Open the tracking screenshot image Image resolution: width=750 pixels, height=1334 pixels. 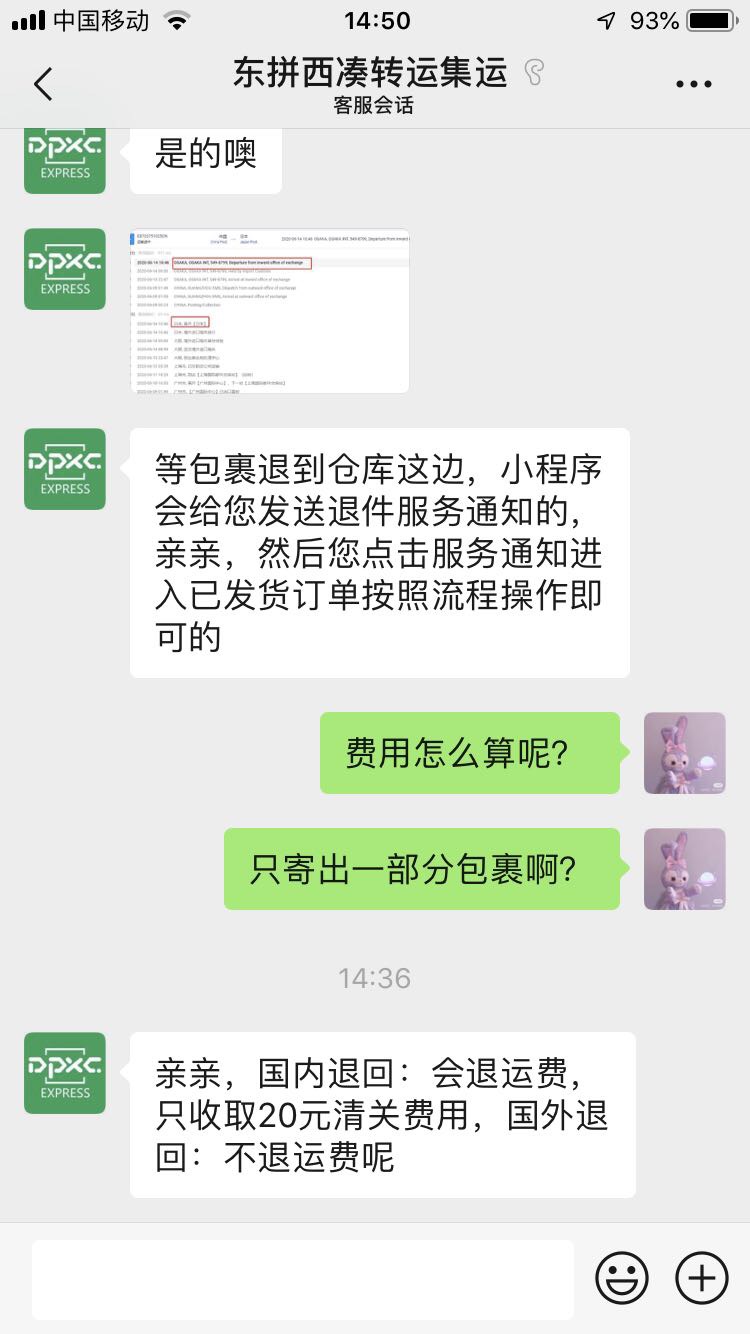(x=270, y=311)
